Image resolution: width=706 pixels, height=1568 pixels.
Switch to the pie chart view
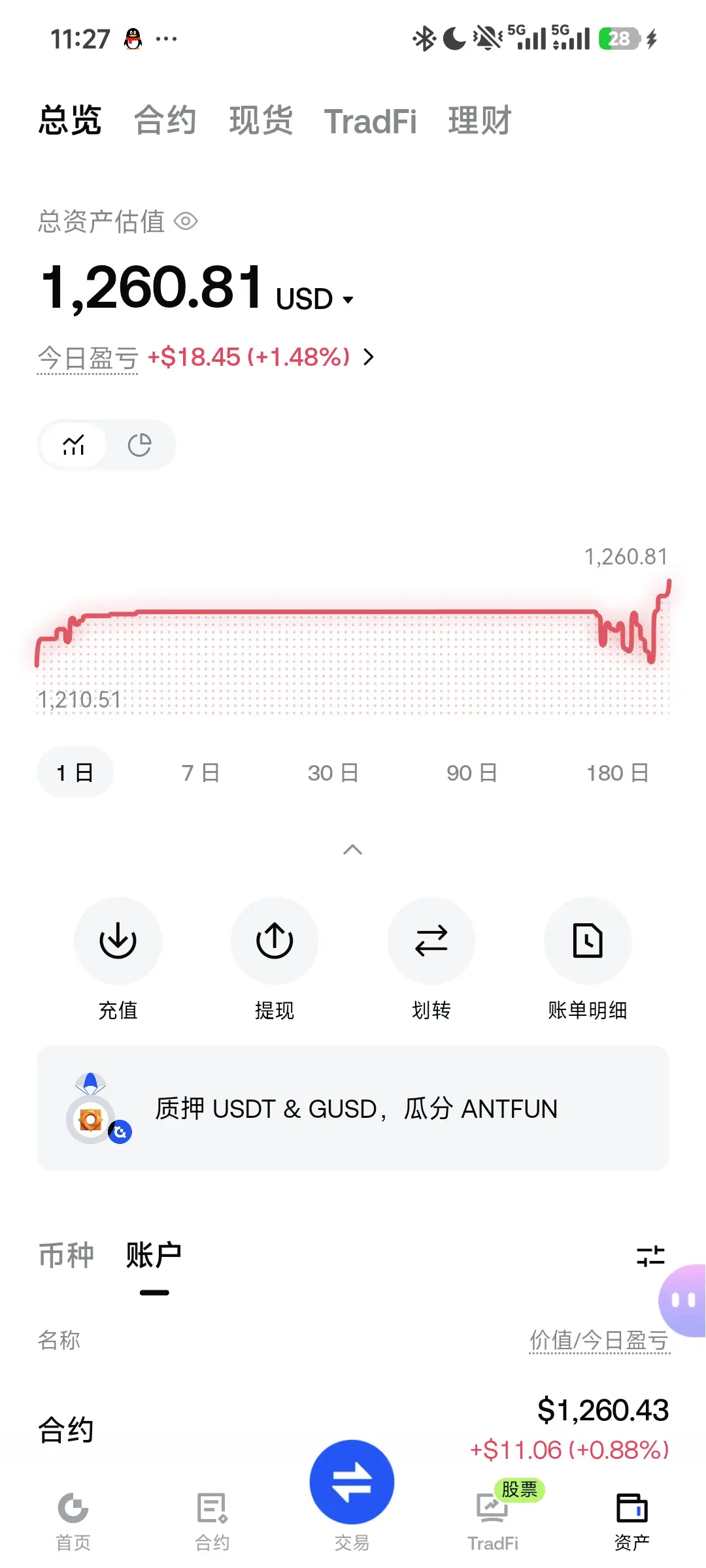tap(139, 445)
